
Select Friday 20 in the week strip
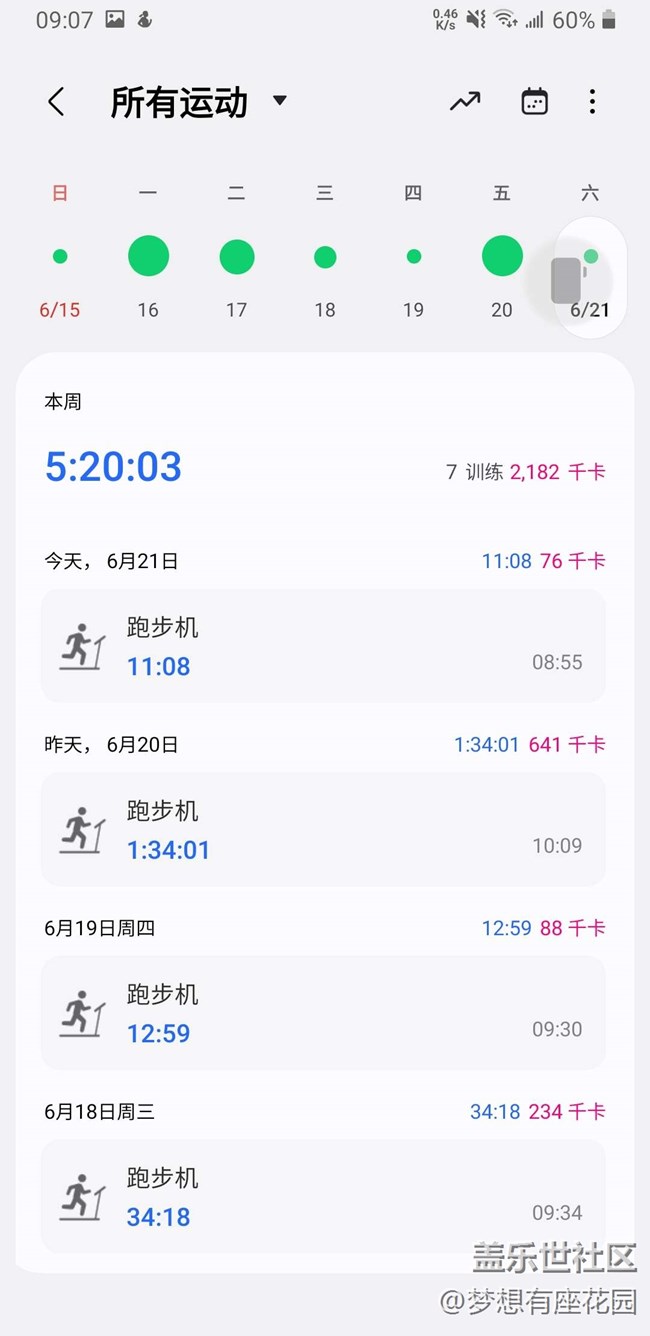pos(502,257)
